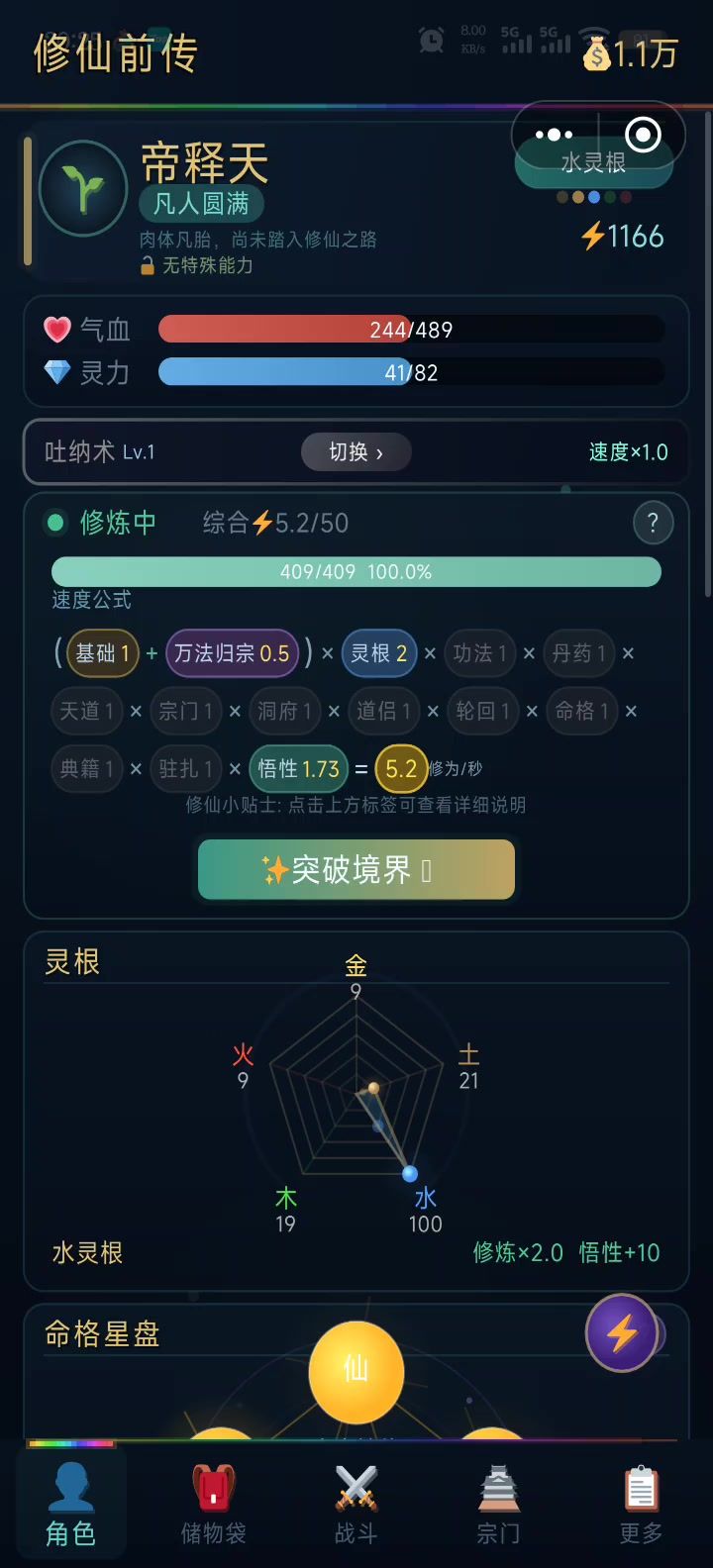Open the 水灵根 badge near the top
The height and width of the screenshot is (1568, 713).
[593, 163]
